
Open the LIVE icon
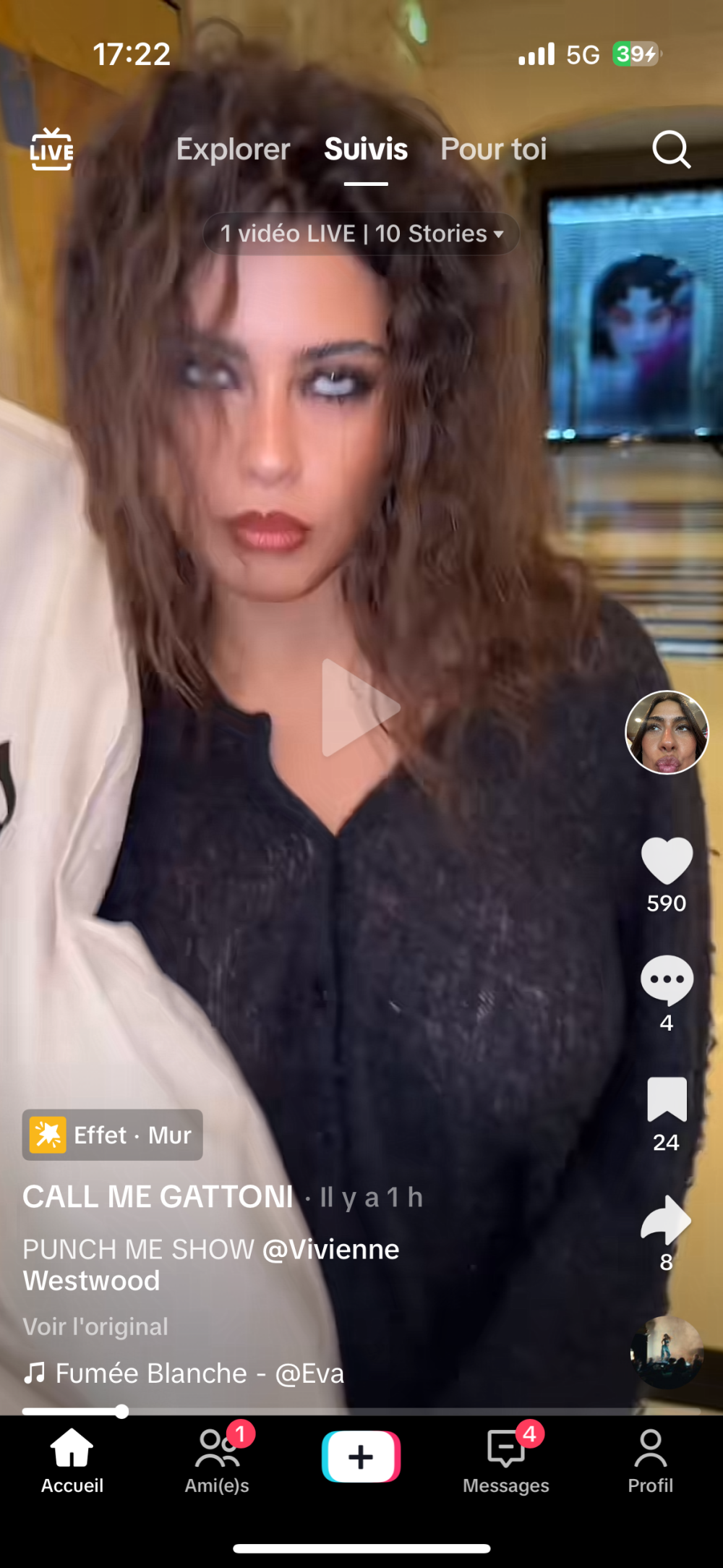click(x=51, y=150)
